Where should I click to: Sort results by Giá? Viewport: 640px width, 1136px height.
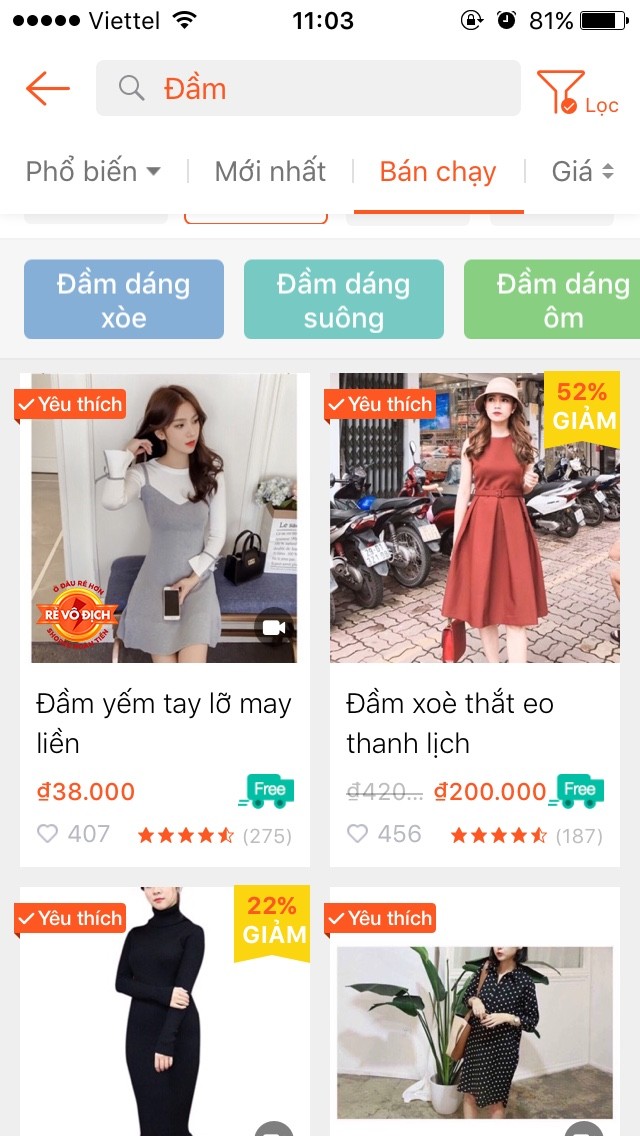tap(582, 172)
